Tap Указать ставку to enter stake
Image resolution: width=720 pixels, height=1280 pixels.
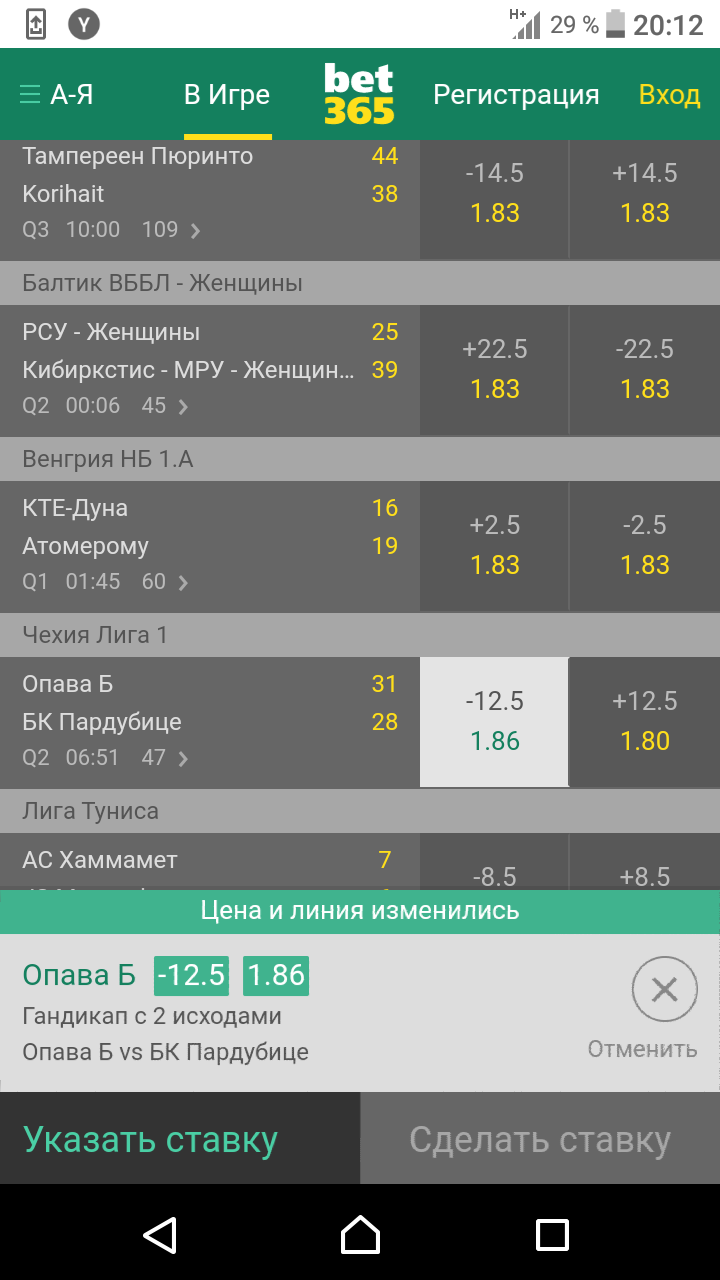pyautogui.click(x=180, y=1139)
